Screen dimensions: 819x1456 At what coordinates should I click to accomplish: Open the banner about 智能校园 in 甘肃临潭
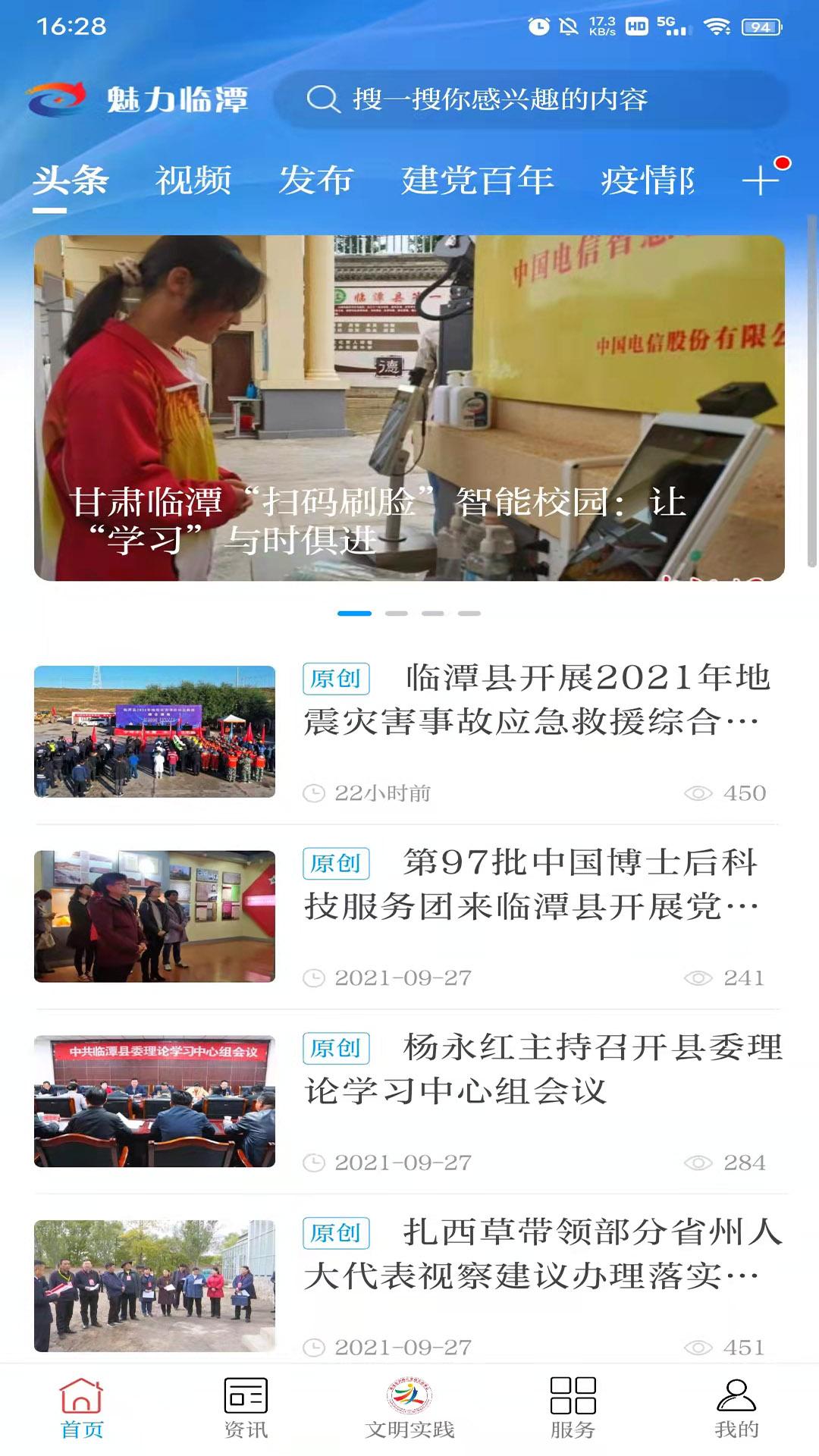[409, 408]
